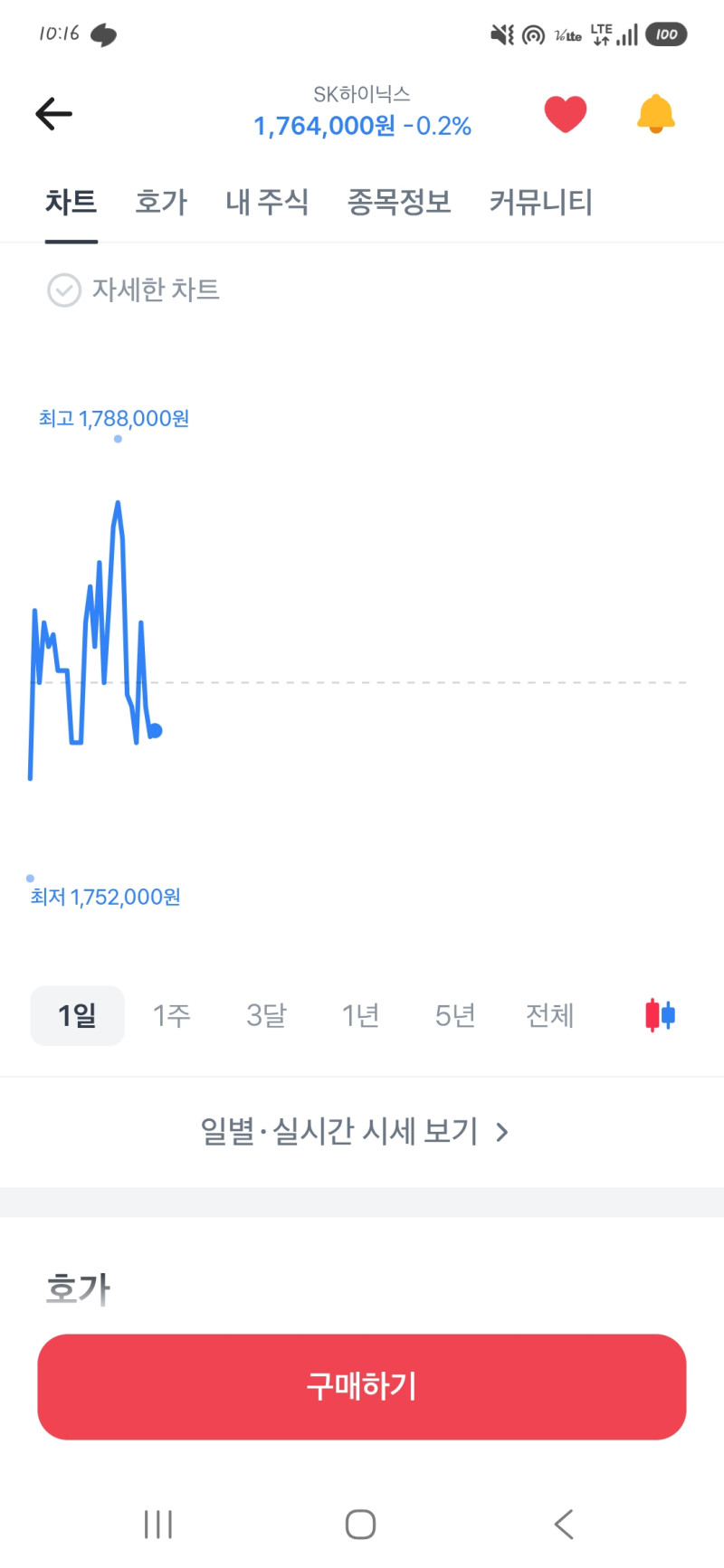Tap the red 구매하기 button
The height and width of the screenshot is (1568, 724).
coord(362,1386)
